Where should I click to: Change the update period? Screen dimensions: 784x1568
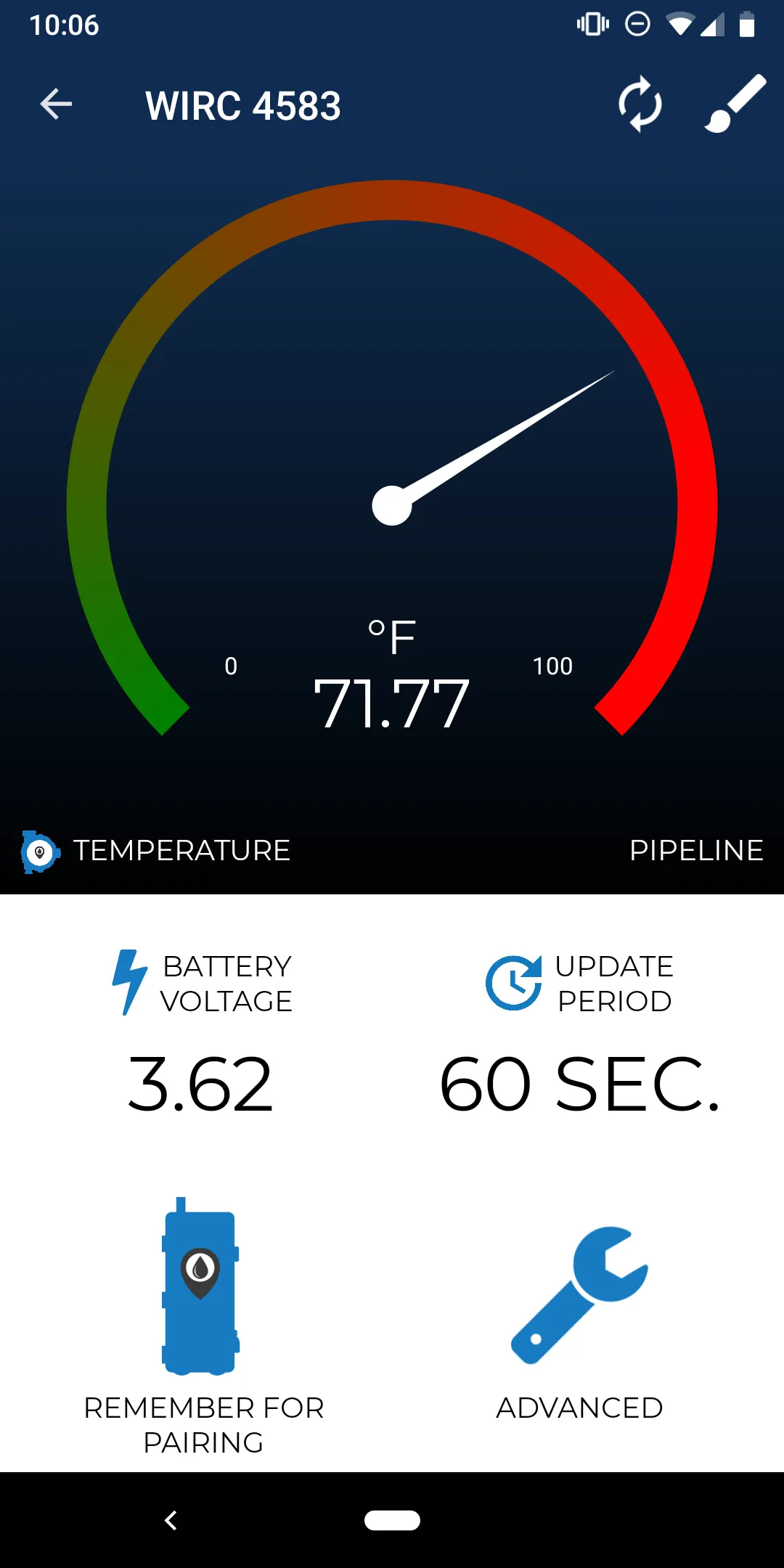pos(580,1038)
